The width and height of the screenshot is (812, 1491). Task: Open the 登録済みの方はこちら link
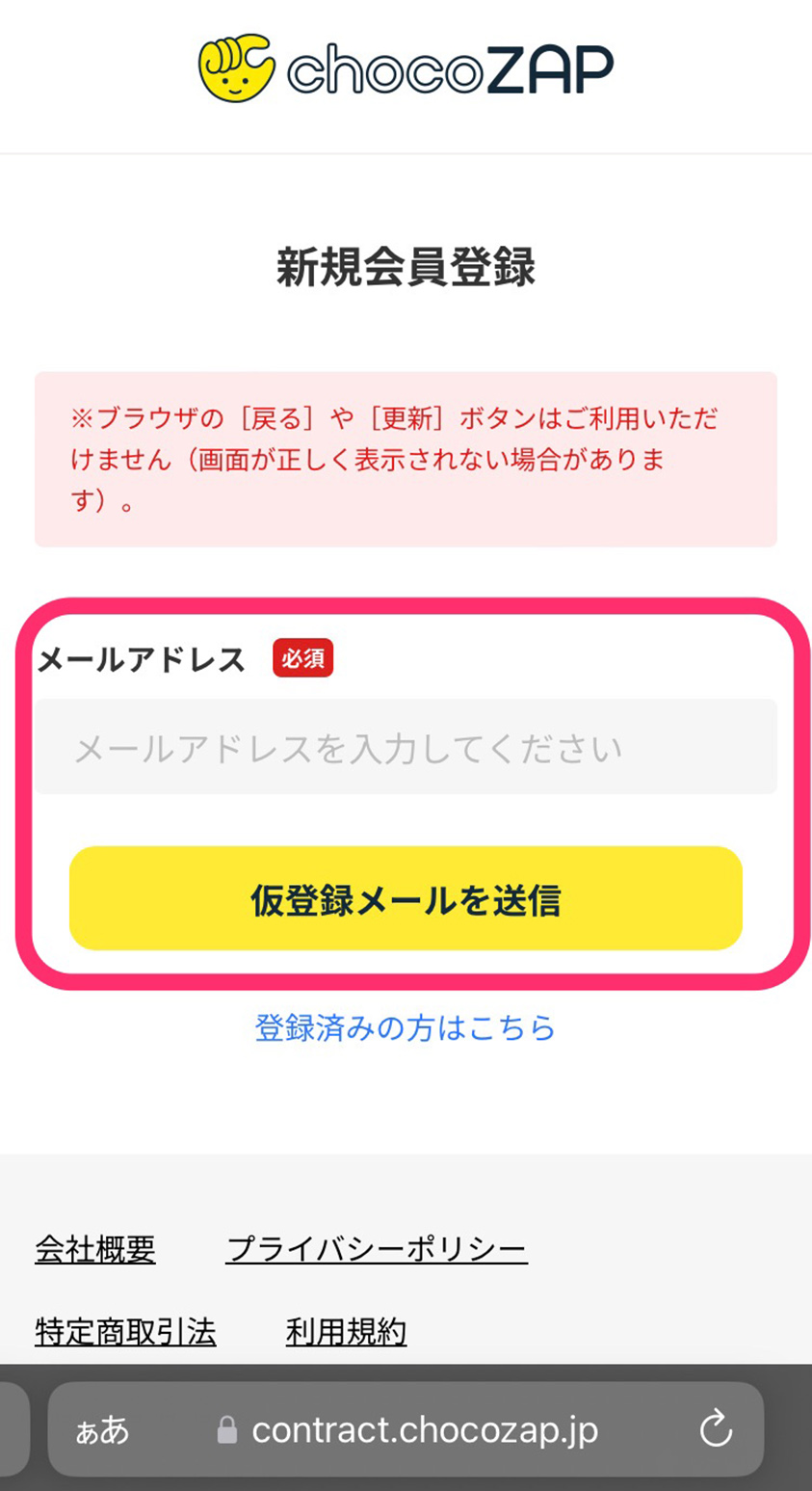pyautogui.click(x=406, y=1027)
